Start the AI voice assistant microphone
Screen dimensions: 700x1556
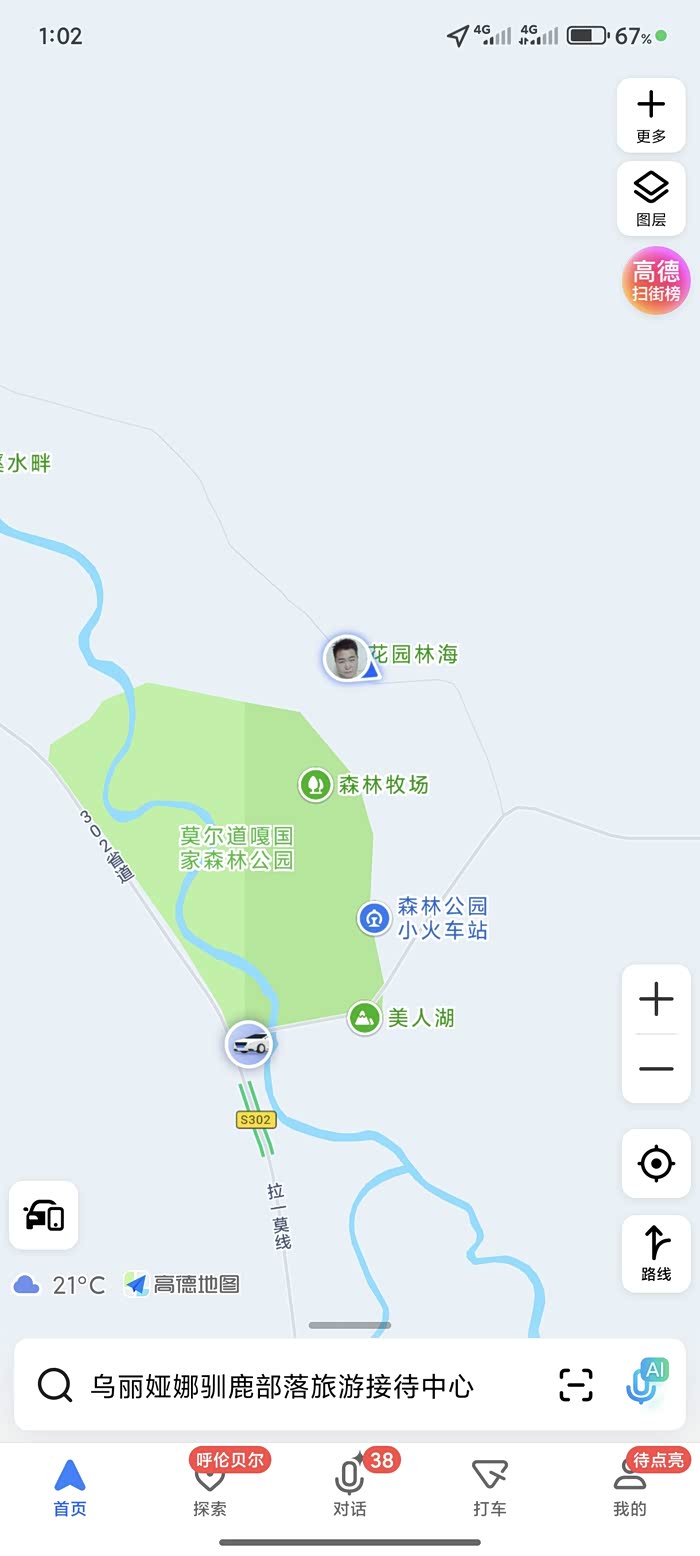[x=645, y=1385]
